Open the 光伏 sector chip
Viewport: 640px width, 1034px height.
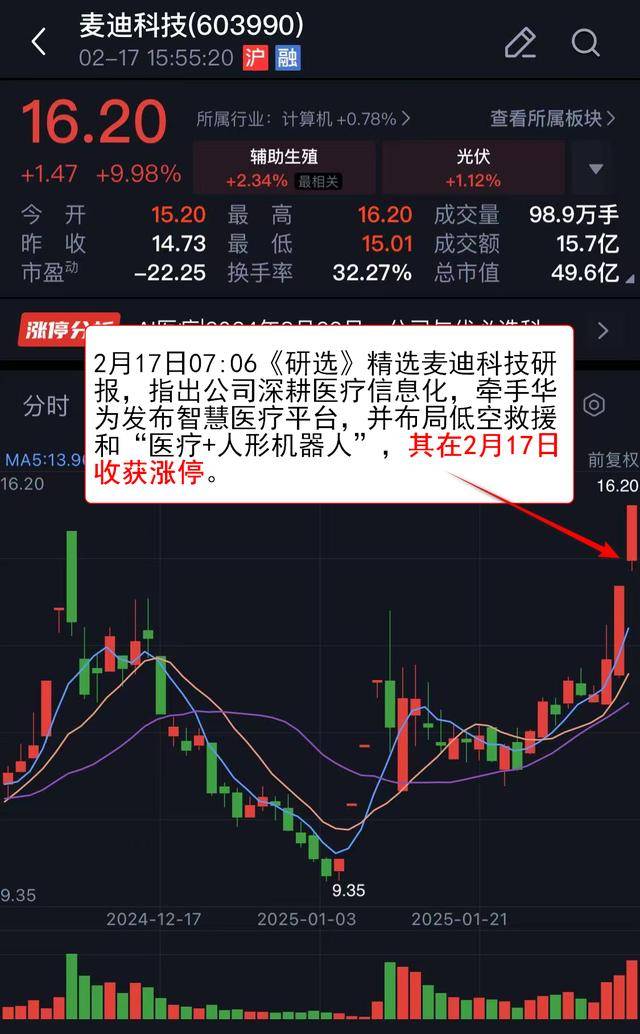pyautogui.click(x=473, y=168)
